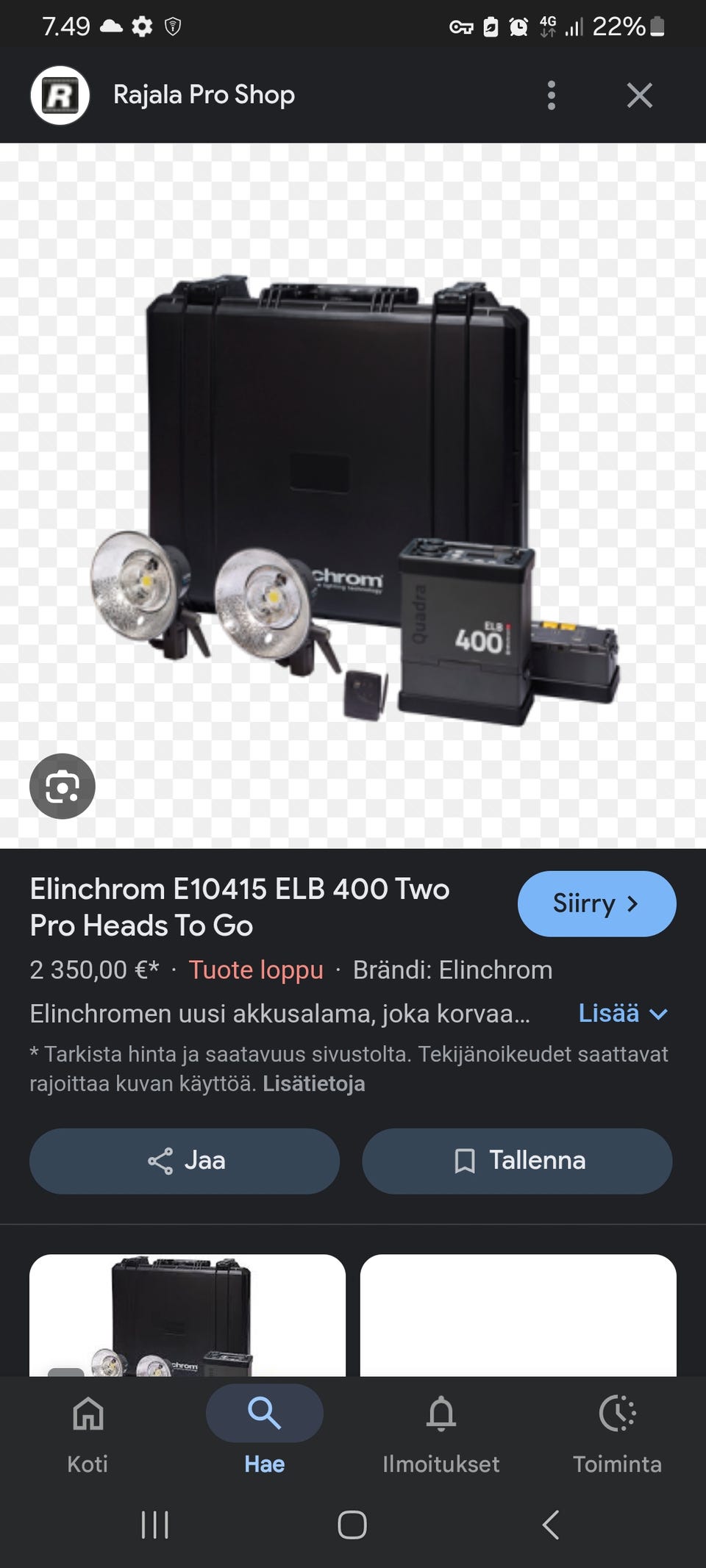Viewport: 706px width, 1568px height.
Task: Open the related Elinchrom kit thumbnail
Action: pyautogui.click(x=187, y=1314)
